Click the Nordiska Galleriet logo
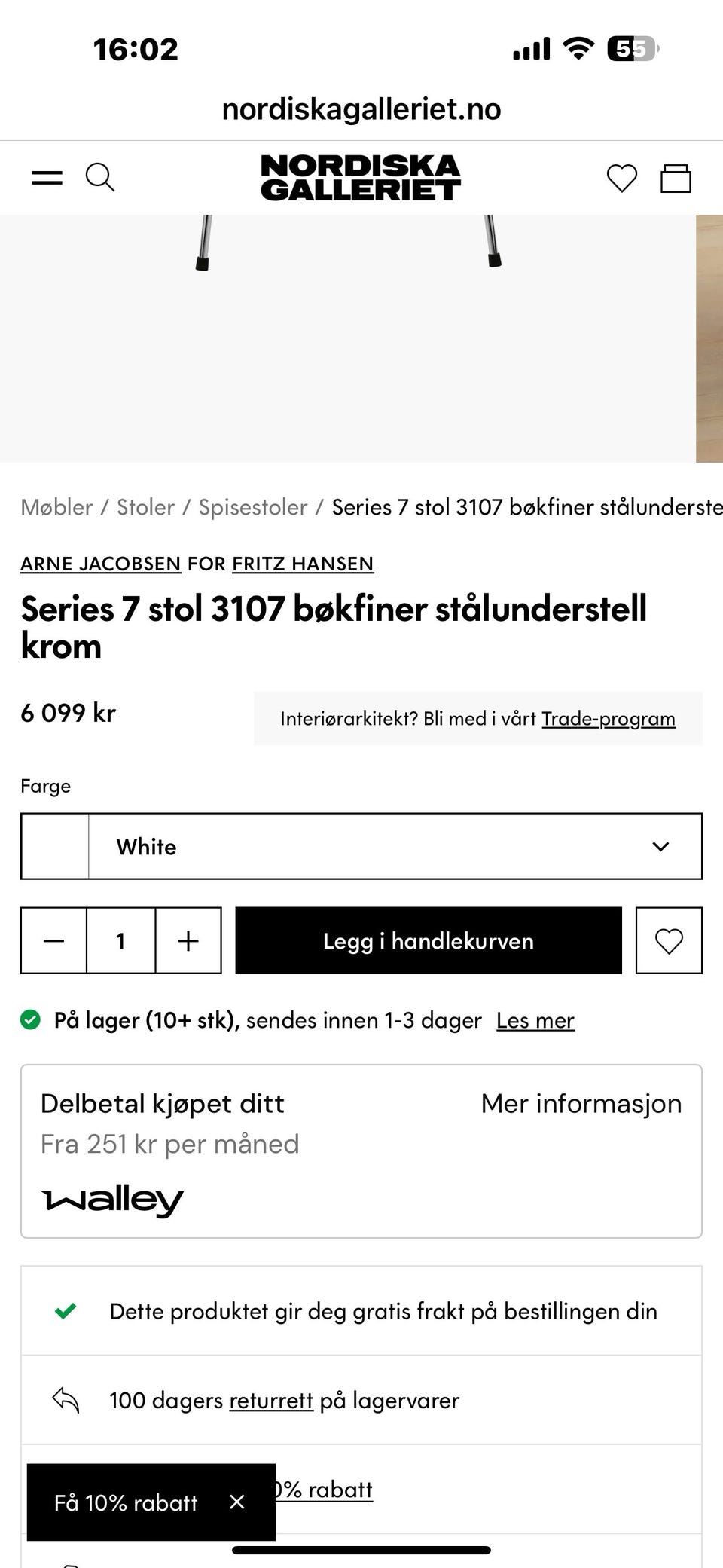The height and width of the screenshot is (1568, 723). click(360, 177)
